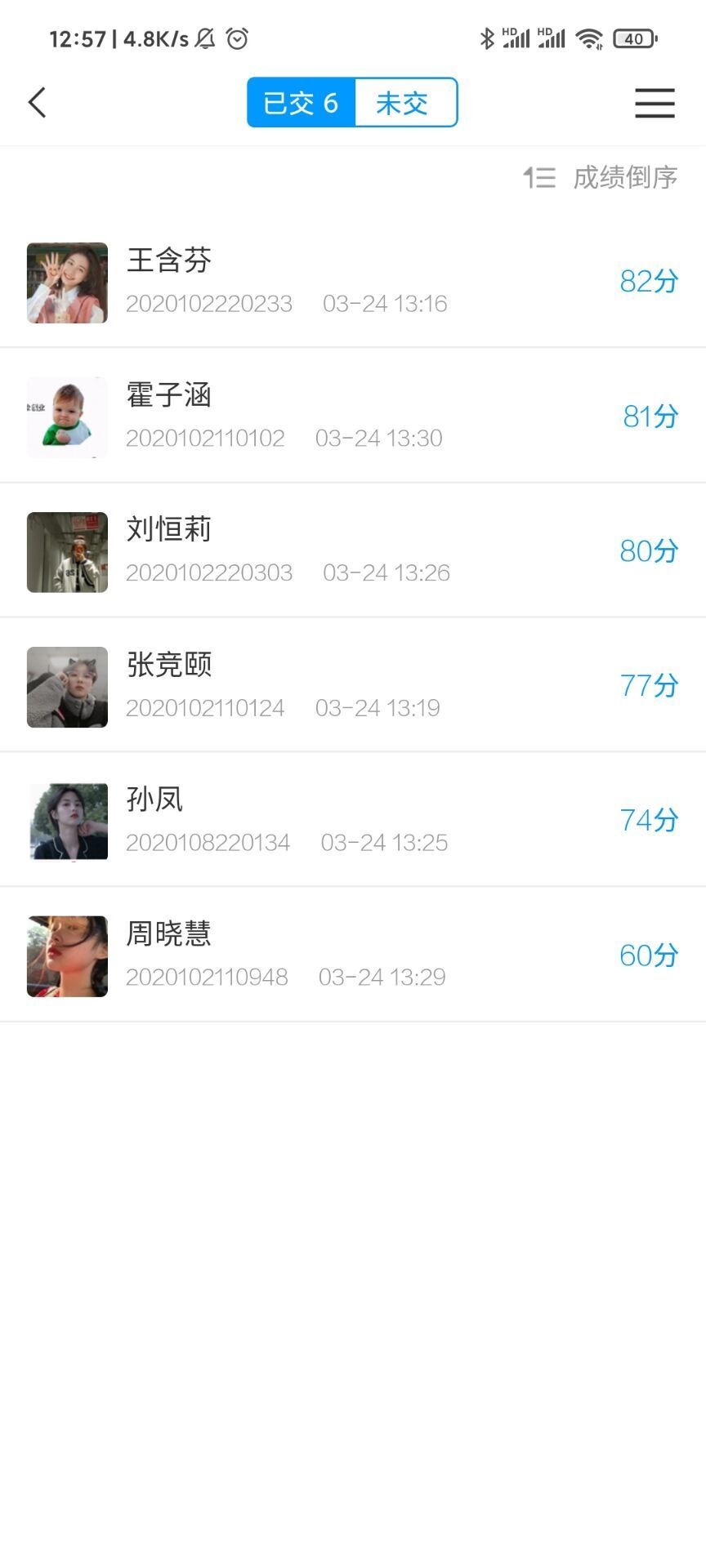
Task: Open 霍子涵's submission with 81分
Action: (353, 416)
